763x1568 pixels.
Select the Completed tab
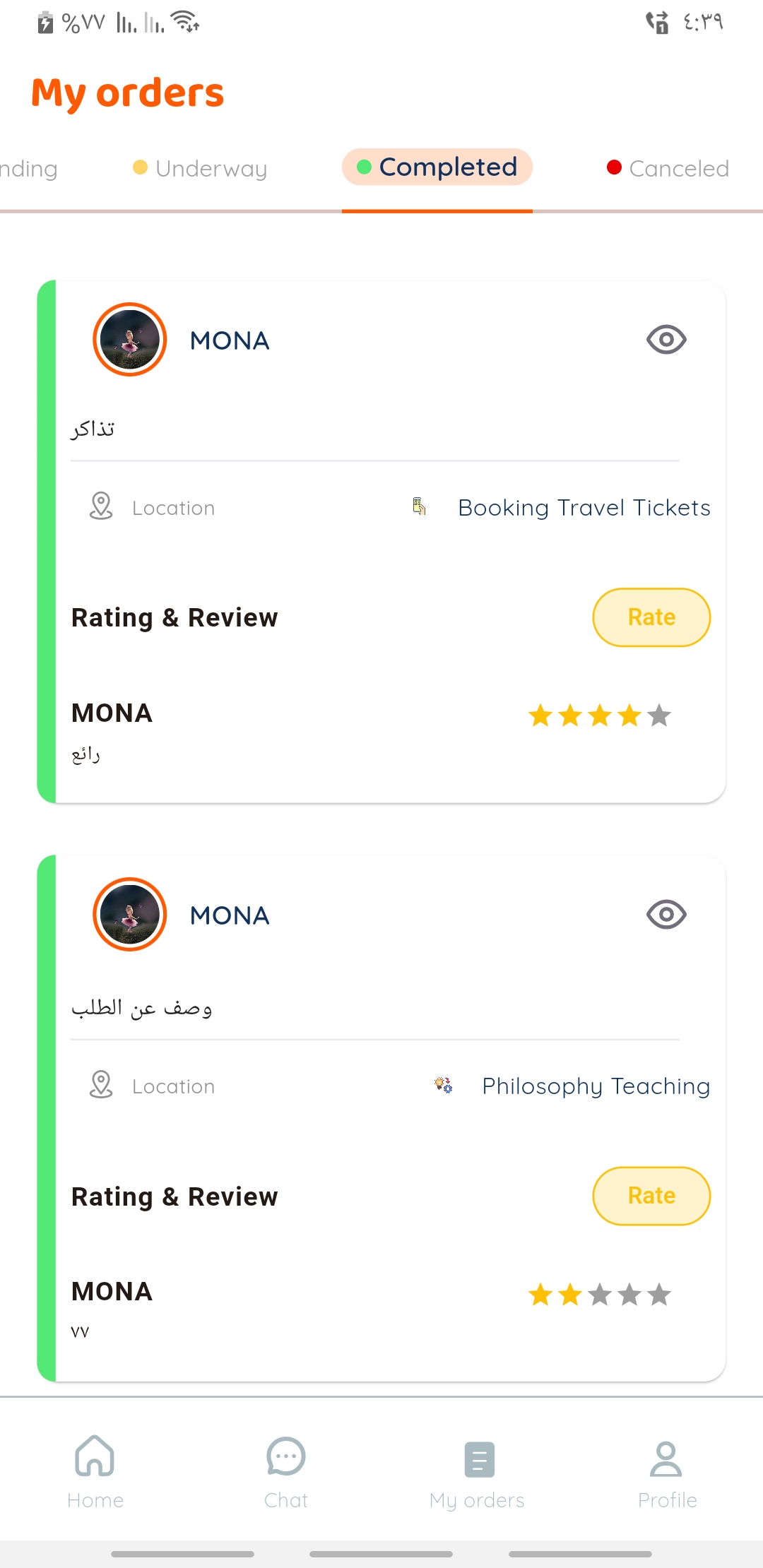click(437, 167)
